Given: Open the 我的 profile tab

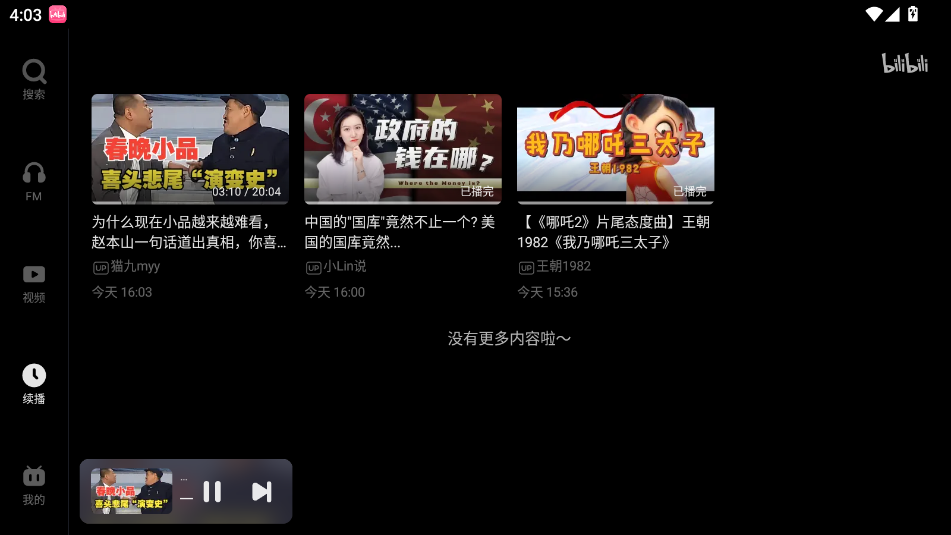Looking at the screenshot, I should point(34,485).
